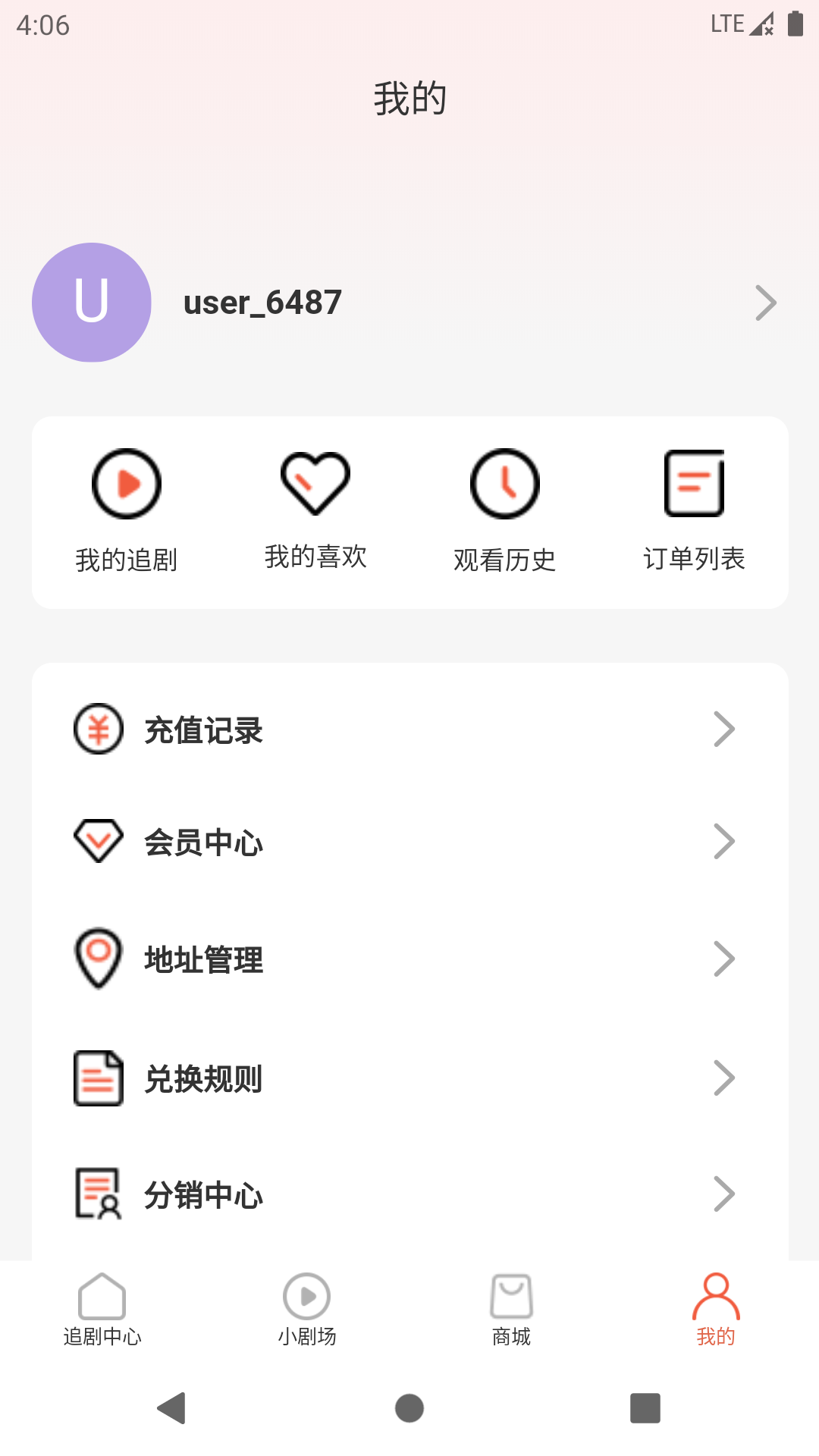Open 地址管理 address management
Screen dimensions: 819x1456
(x=409, y=959)
